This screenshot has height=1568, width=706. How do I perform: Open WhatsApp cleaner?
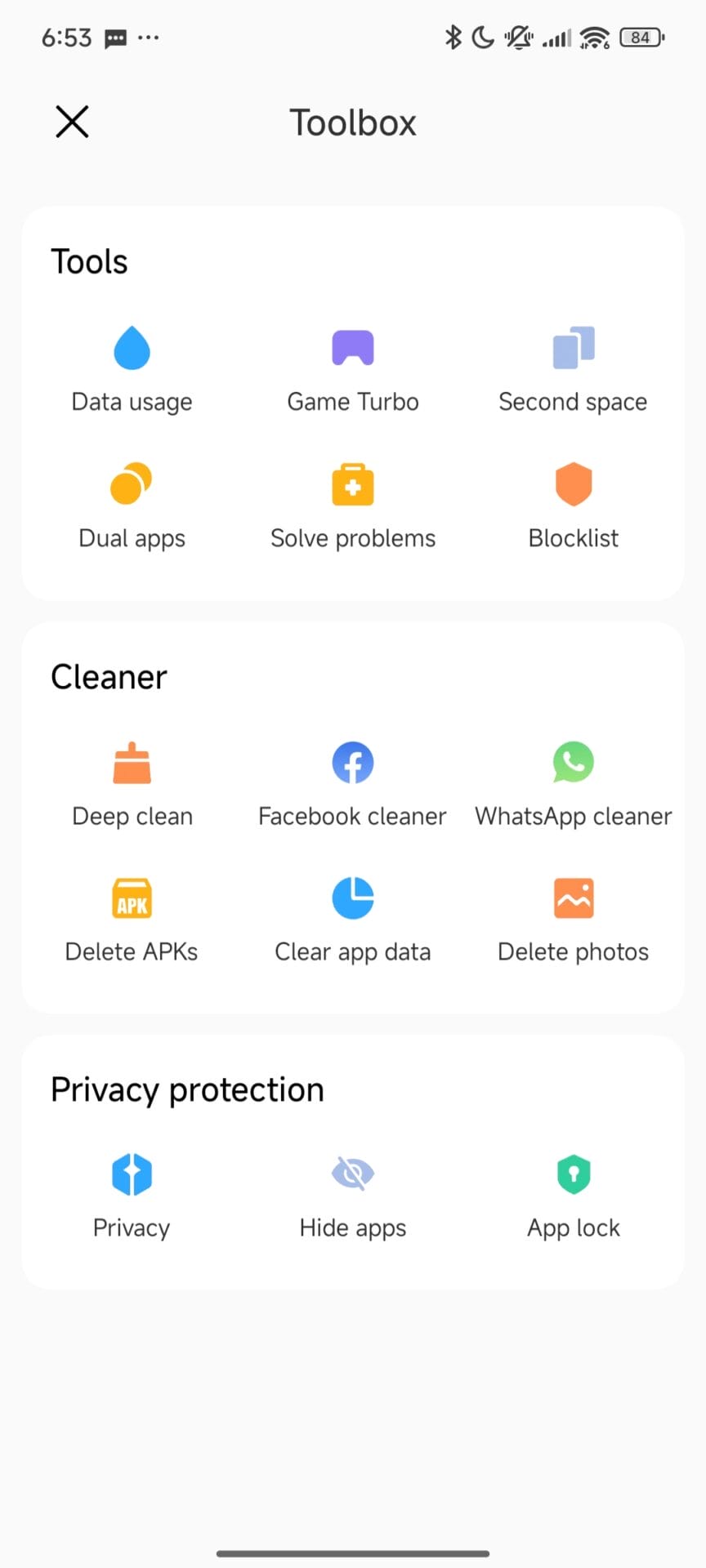coord(574,782)
